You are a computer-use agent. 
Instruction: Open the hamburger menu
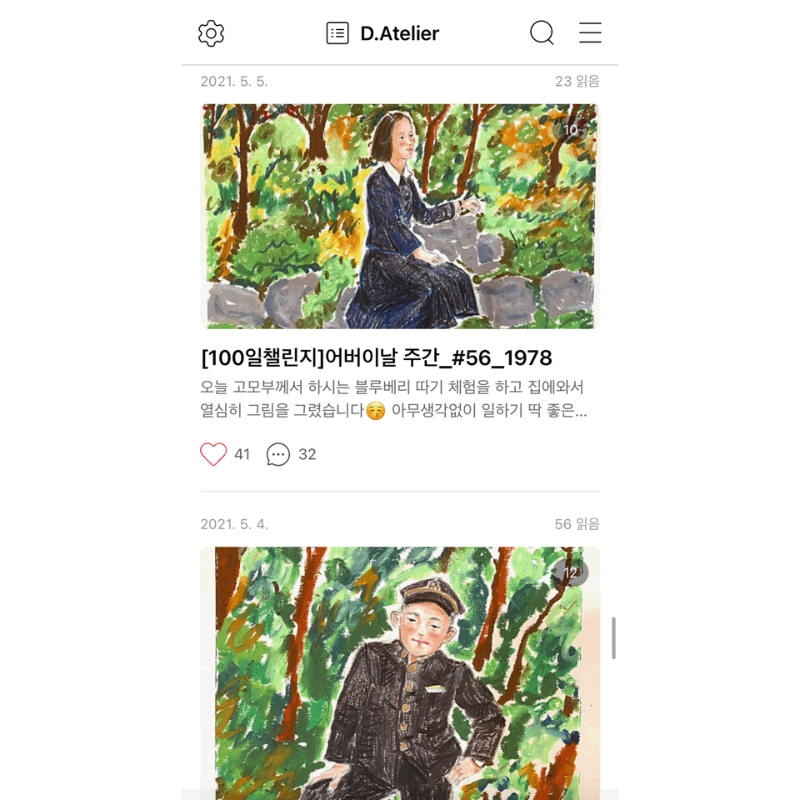(x=590, y=33)
